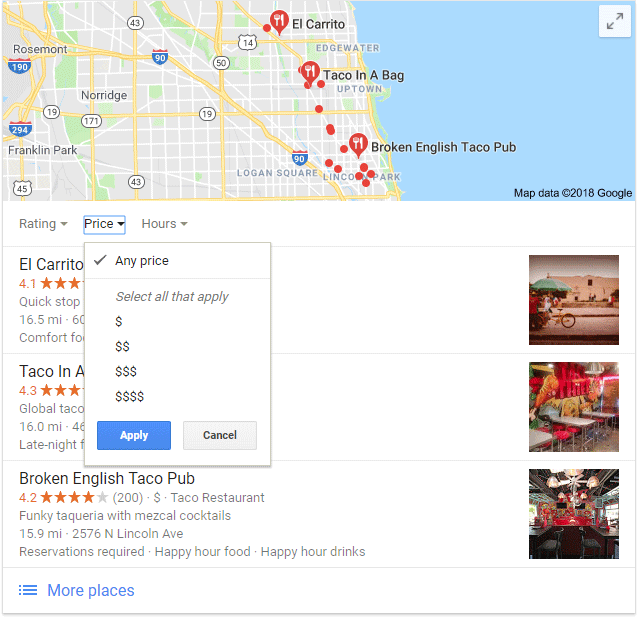Select the Any price option
This screenshot has width=638, height=618.
[141, 261]
